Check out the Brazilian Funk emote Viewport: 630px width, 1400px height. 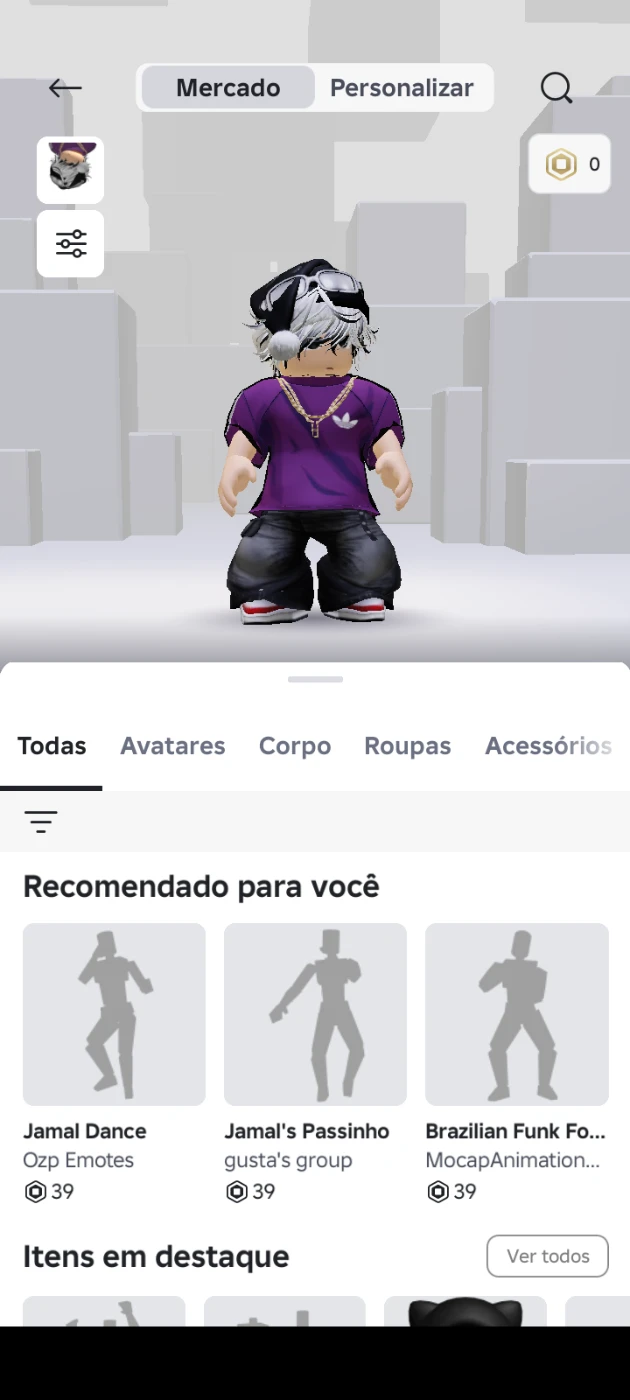[x=516, y=1014]
